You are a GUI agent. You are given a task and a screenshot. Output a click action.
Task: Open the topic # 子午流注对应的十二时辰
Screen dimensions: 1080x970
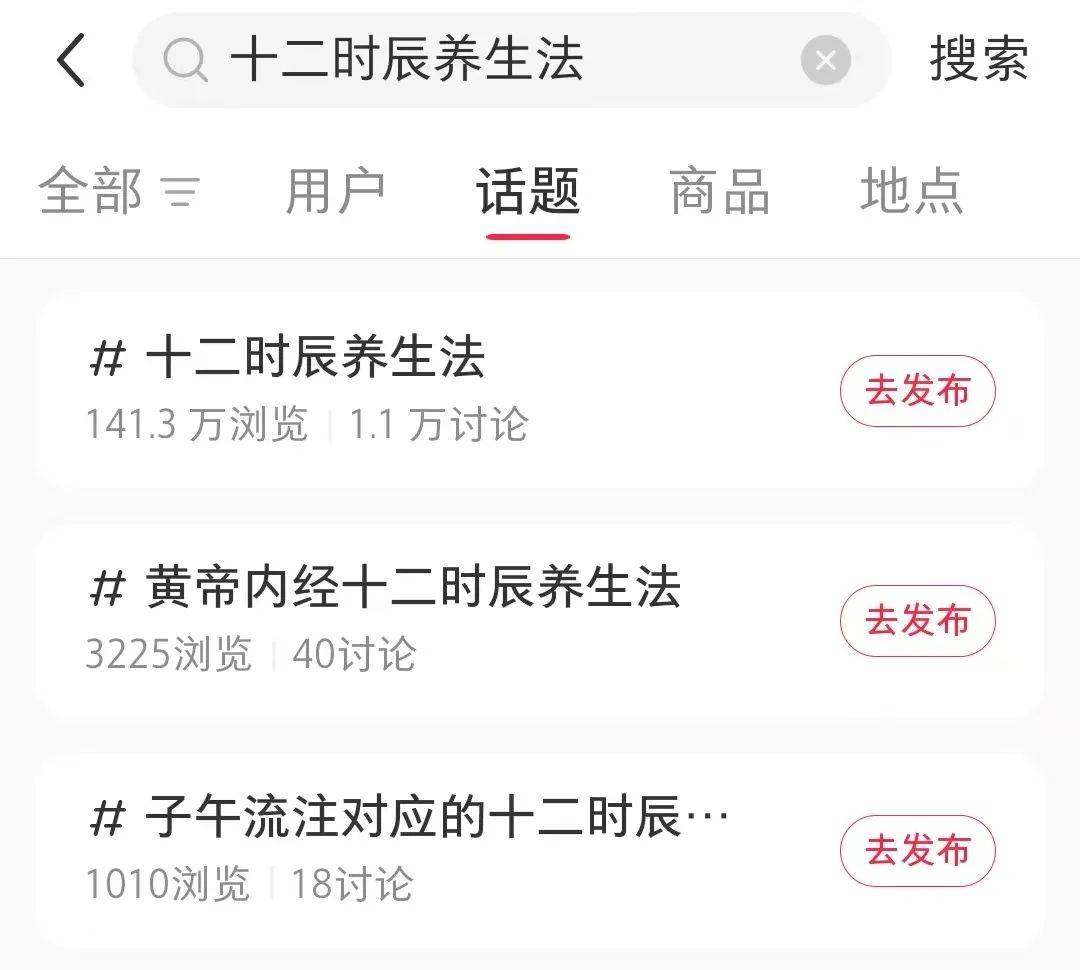pos(400,848)
